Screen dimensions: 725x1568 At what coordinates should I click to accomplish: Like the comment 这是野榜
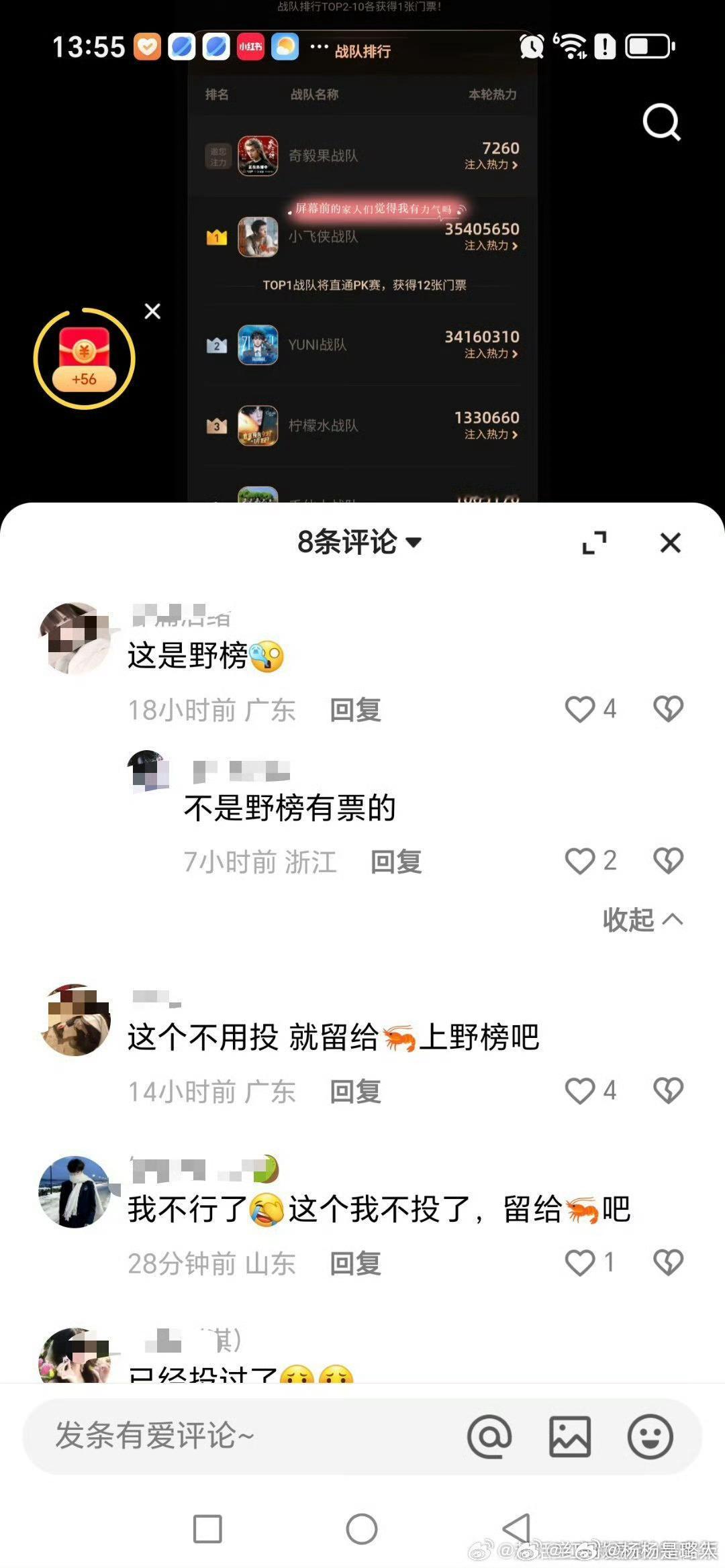[x=581, y=709]
